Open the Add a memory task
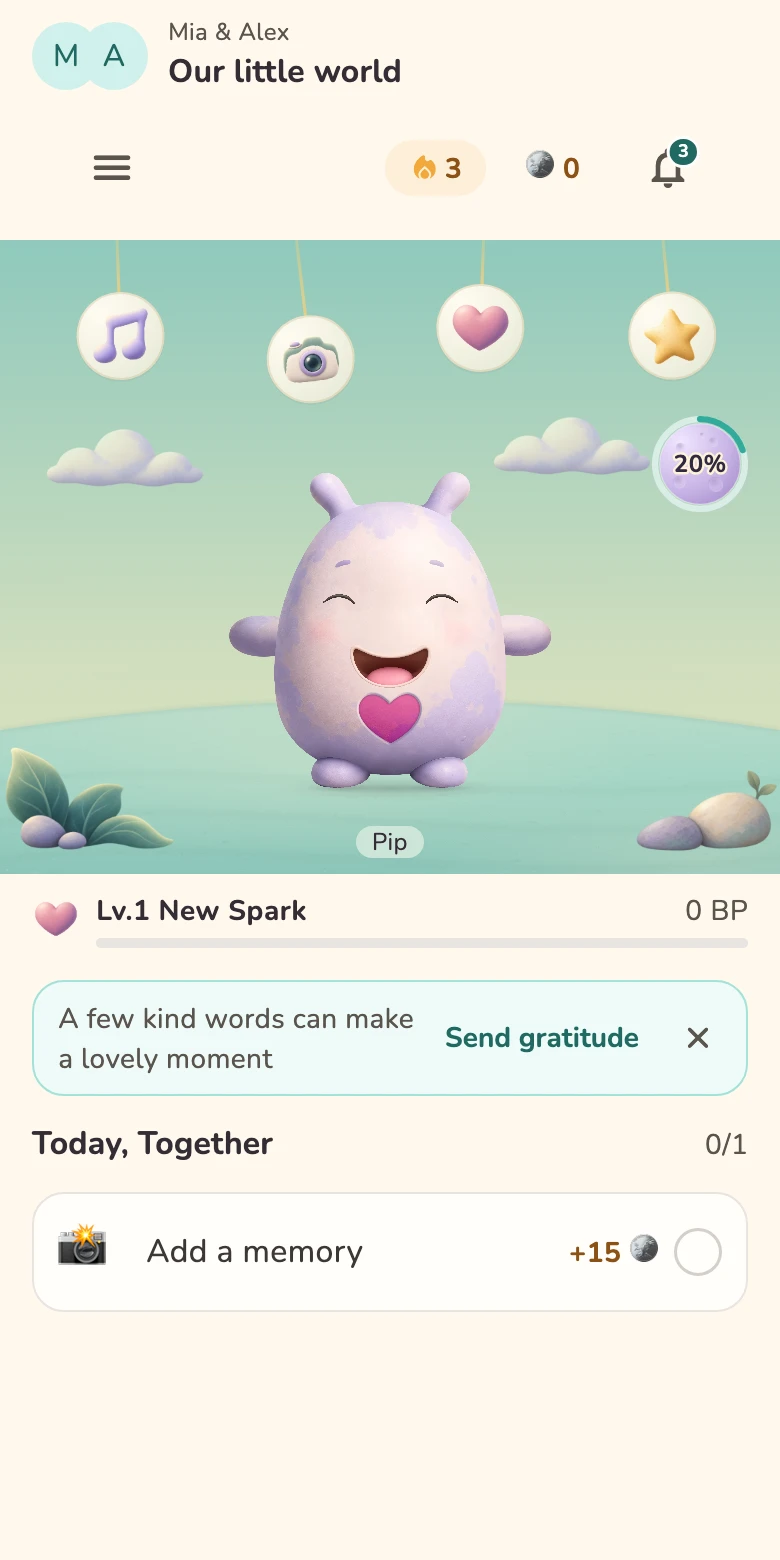Screen dimensions: 780x1560 pos(390,1252)
